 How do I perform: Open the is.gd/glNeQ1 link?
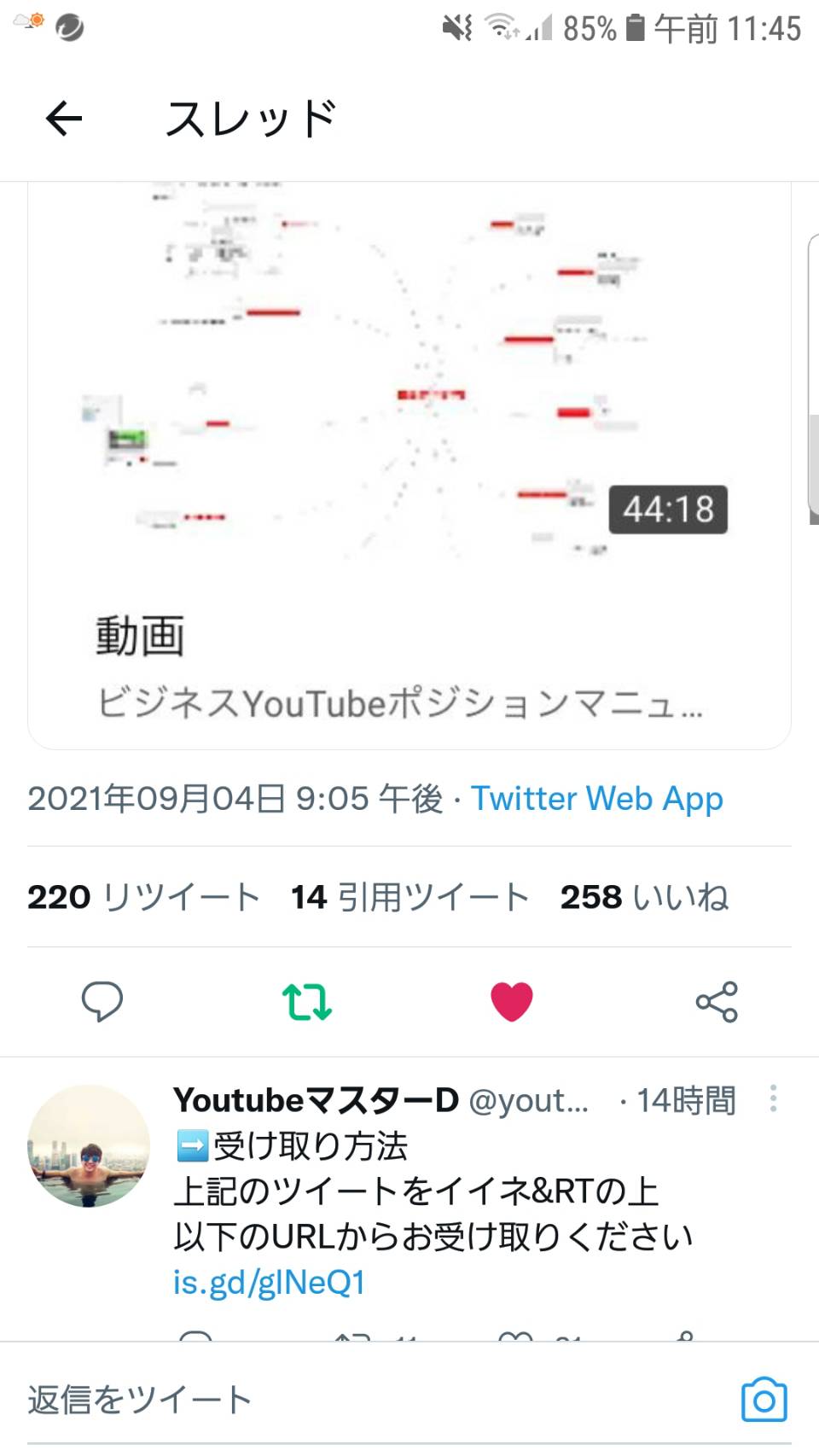269,1282
